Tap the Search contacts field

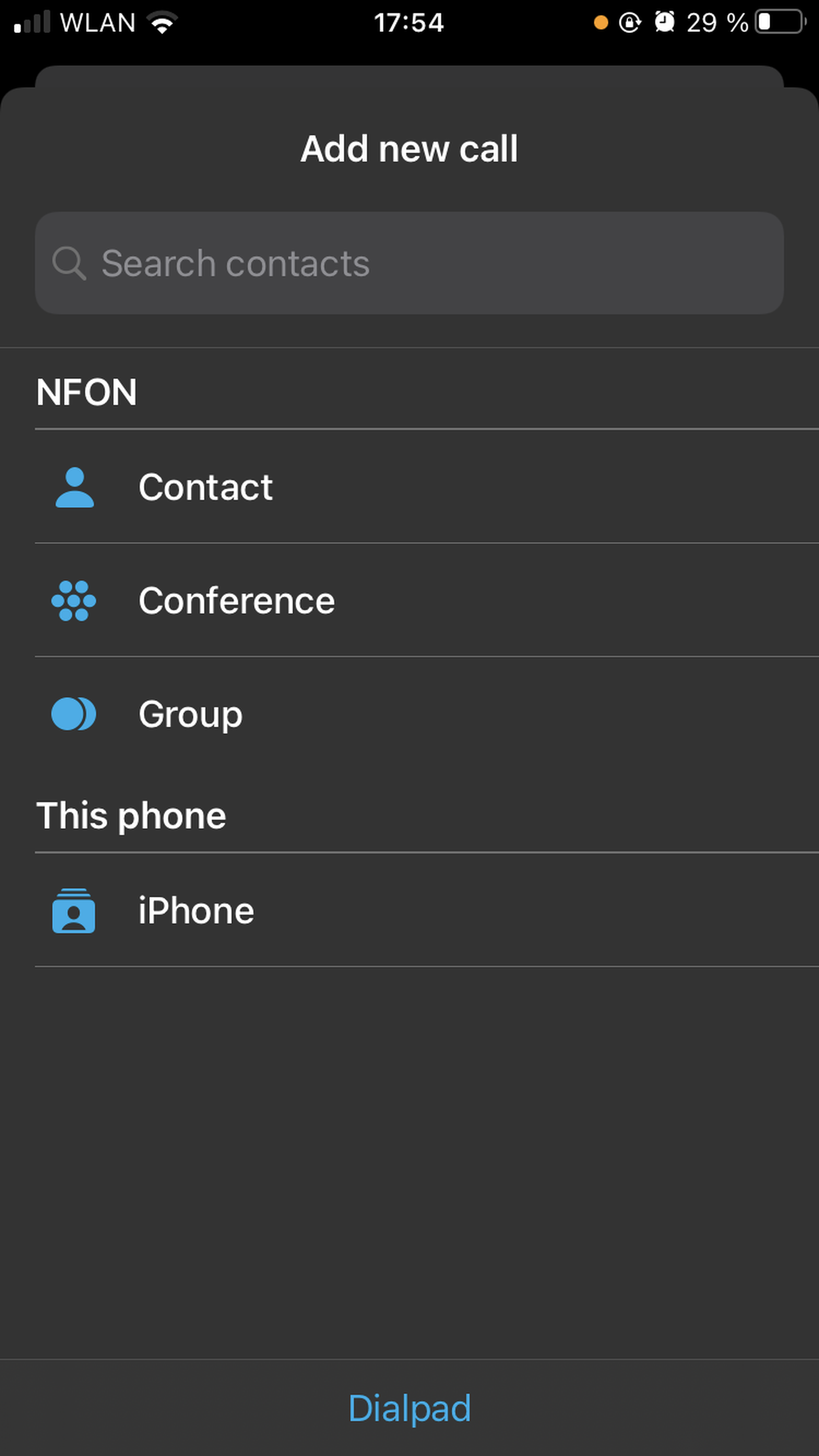coord(409,263)
